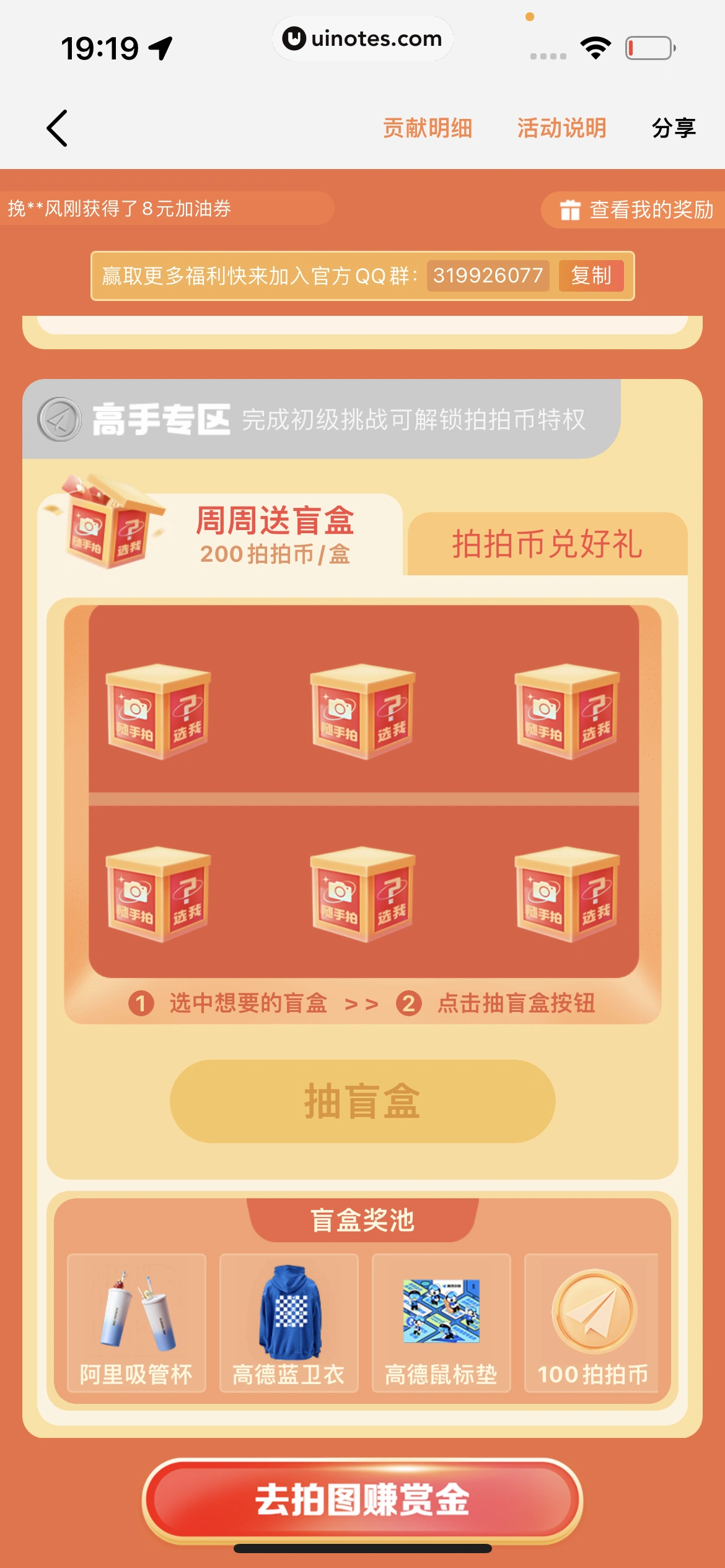Open the uinotes.com address pill
Image resolution: width=725 pixels, height=1568 pixels.
click(x=362, y=38)
